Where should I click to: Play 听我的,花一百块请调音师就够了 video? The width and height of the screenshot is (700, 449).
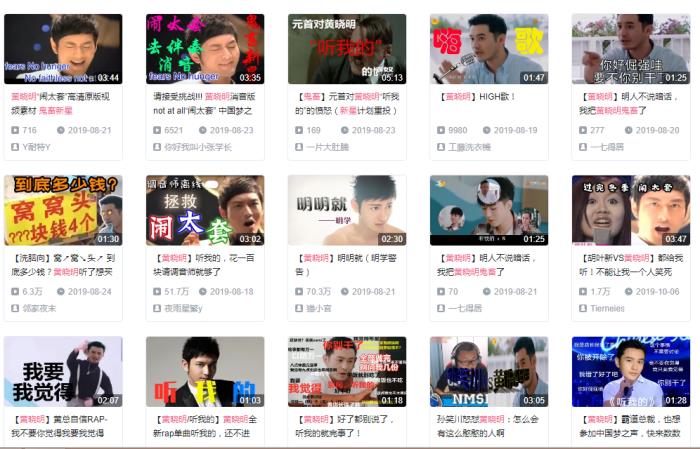[205, 210]
